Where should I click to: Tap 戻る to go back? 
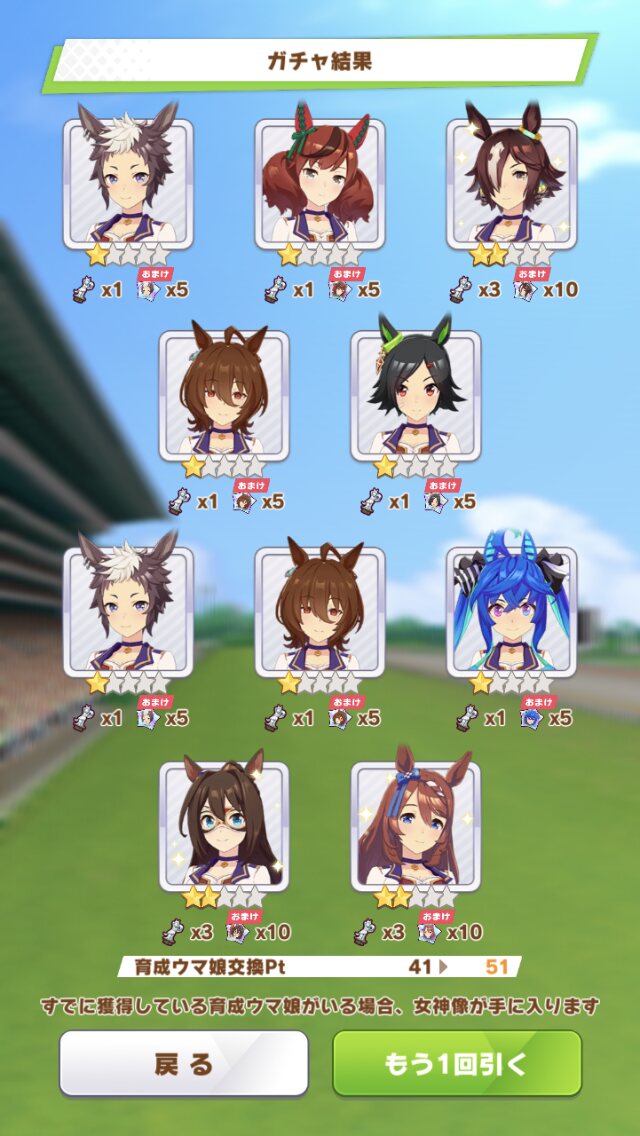(x=183, y=1064)
